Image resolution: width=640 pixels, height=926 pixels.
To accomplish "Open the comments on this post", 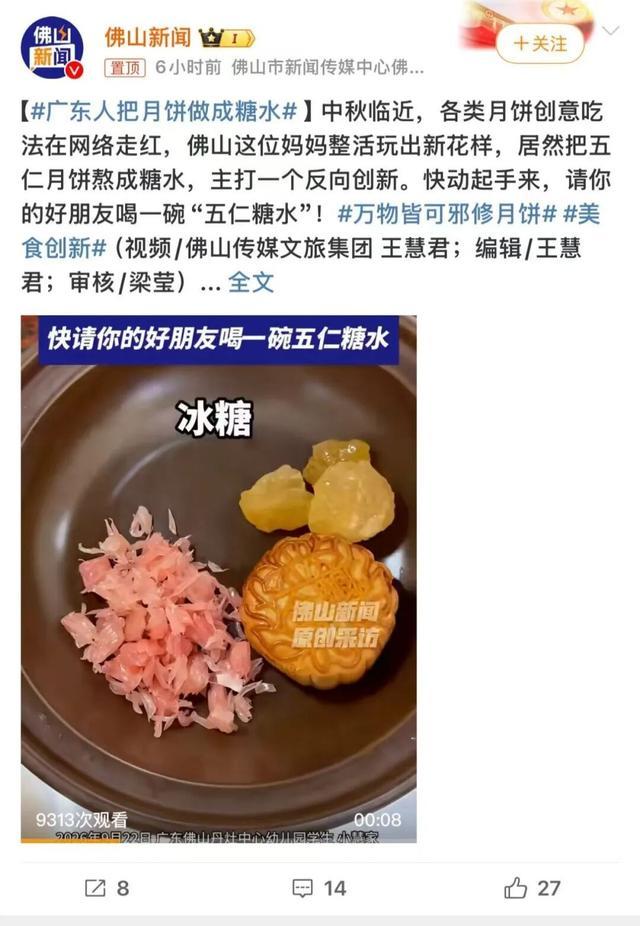I will [319, 888].
